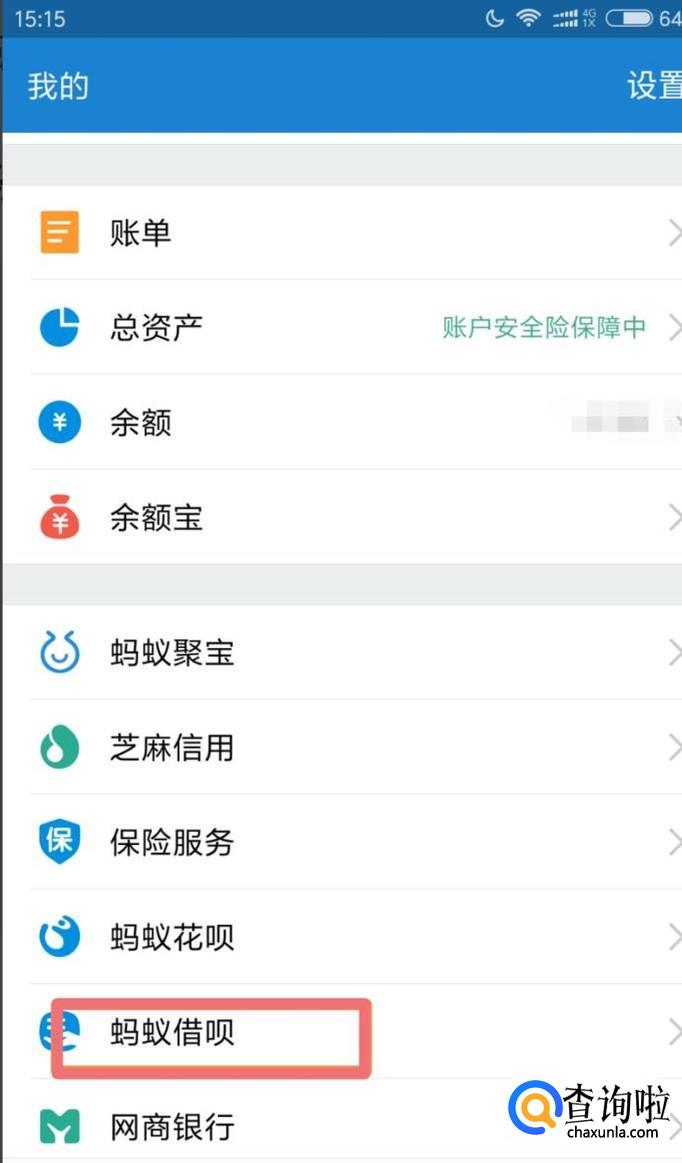This screenshot has width=682, height=1163.
Task: Open the 余额 balance row
Action: (x=342, y=422)
